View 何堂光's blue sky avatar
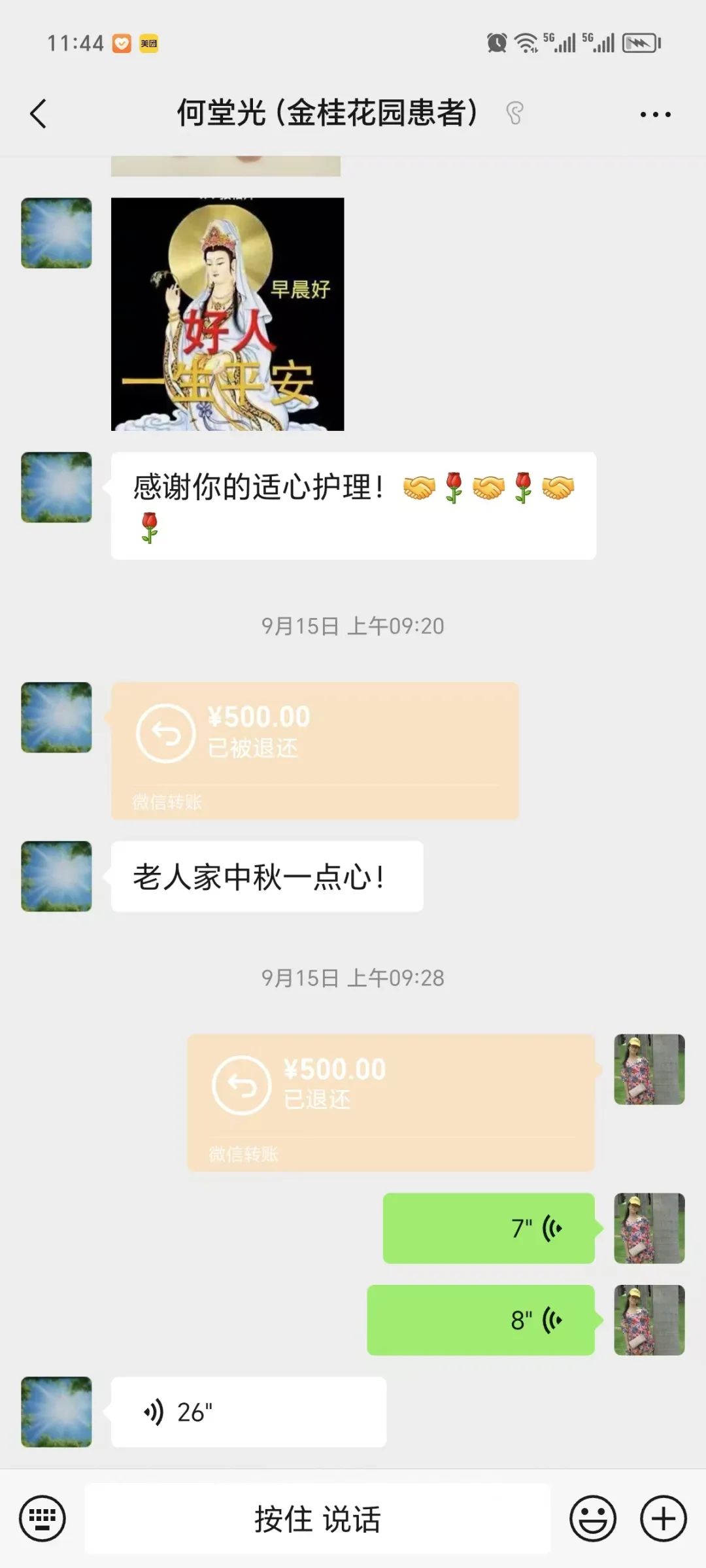Image resolution: width=706 pixels, height=1568 pixels. [56, 716]
